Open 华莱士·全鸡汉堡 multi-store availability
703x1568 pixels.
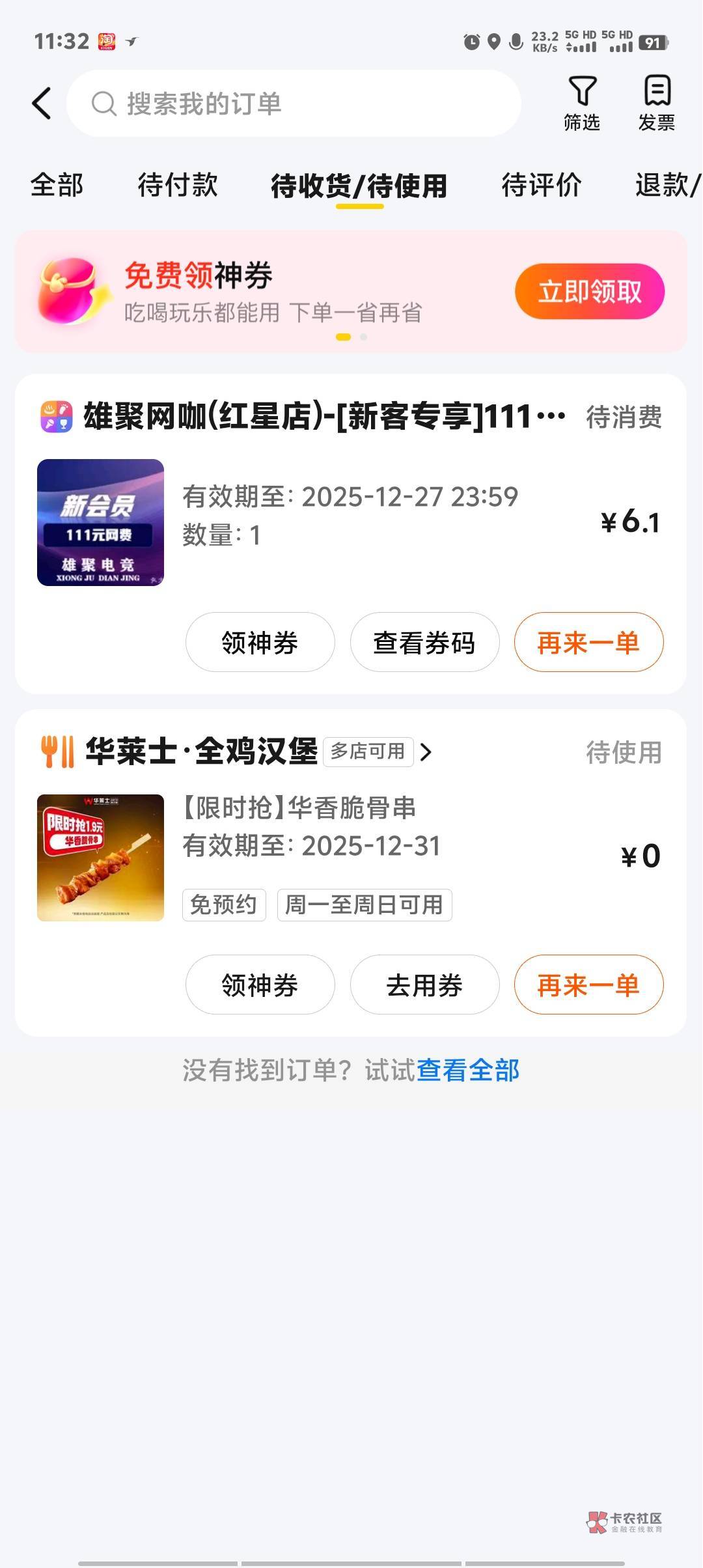click(x=379, y=752)
